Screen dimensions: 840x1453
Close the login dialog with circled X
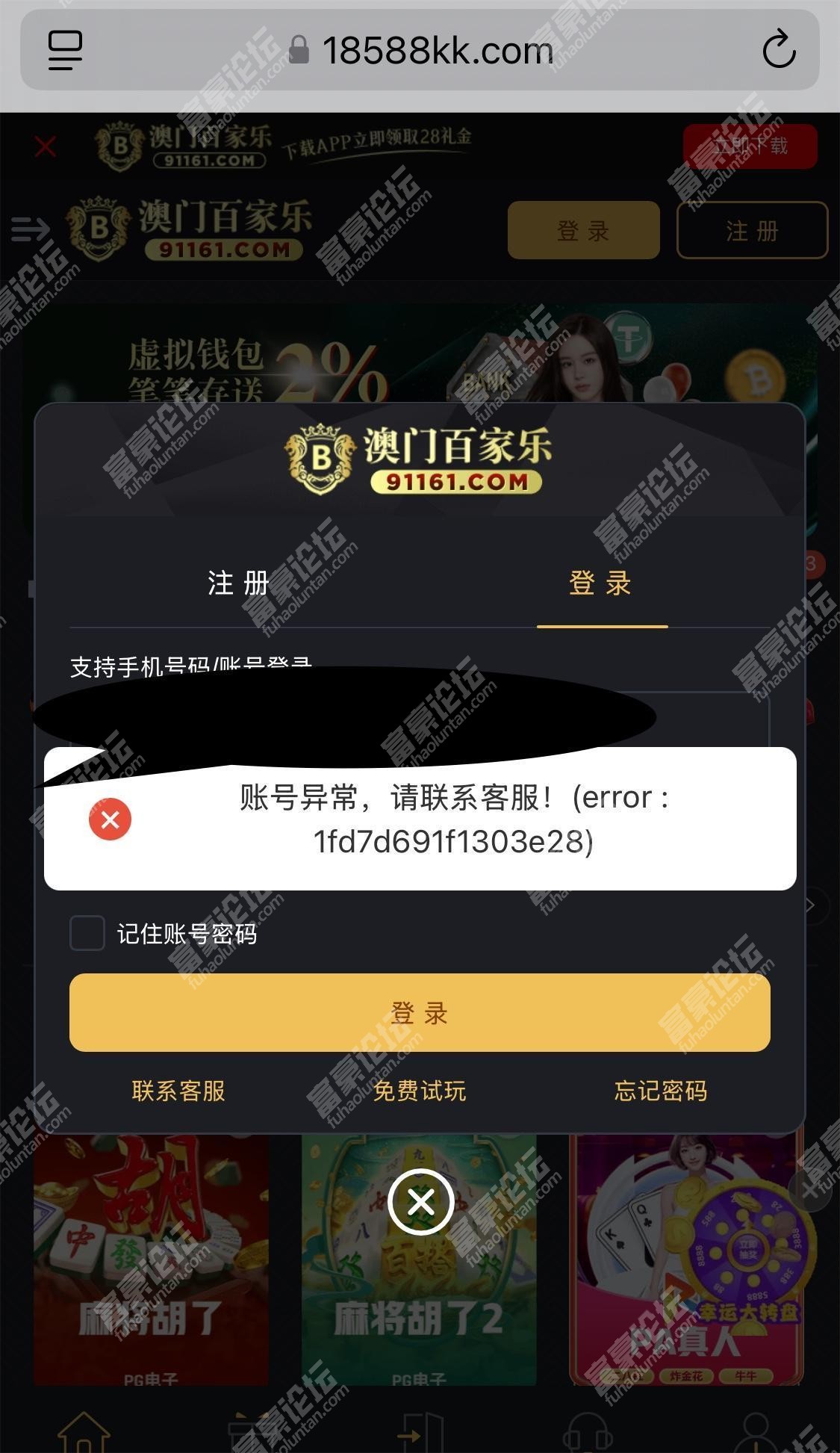(421, 1202)
